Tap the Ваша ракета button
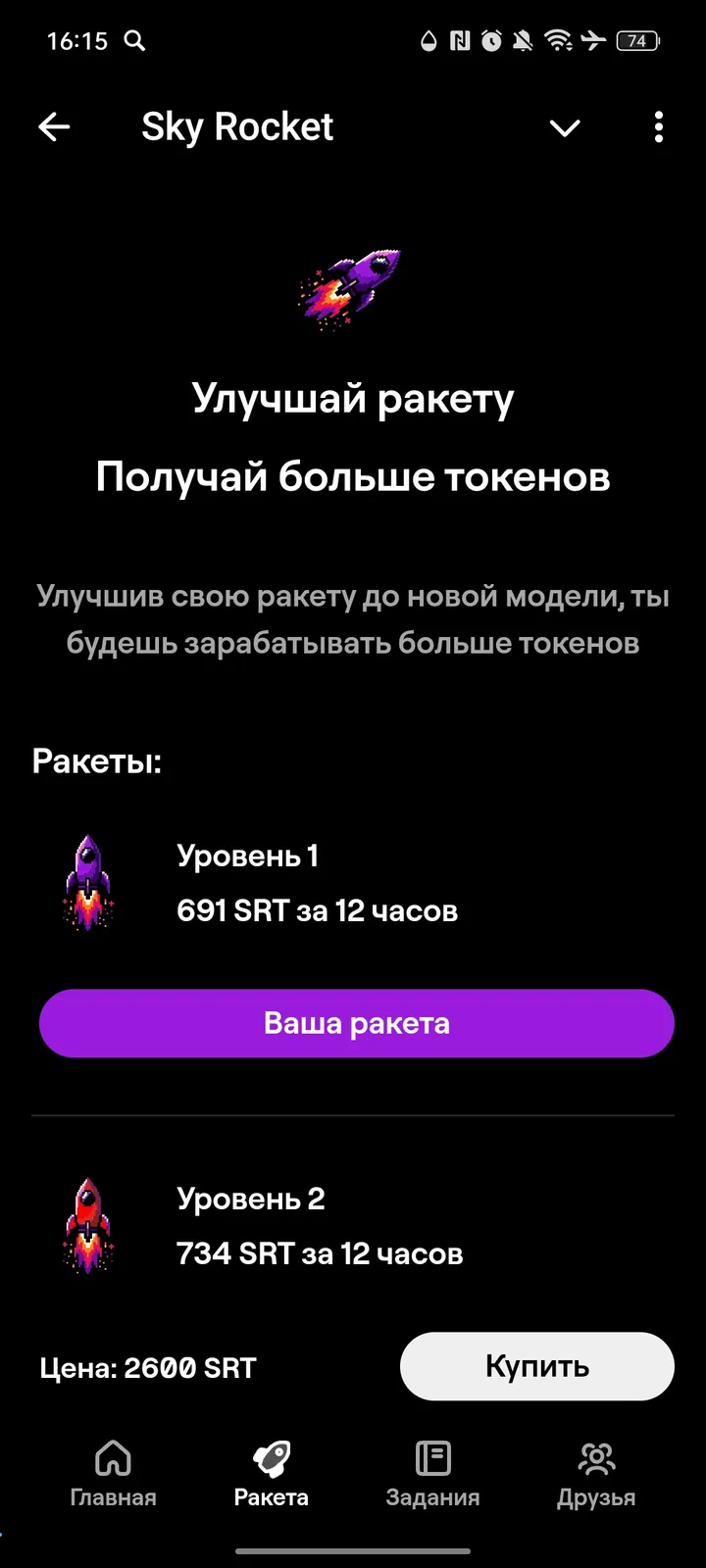The width and height of the screenshot is (706, 1568). coord(355,1023)
